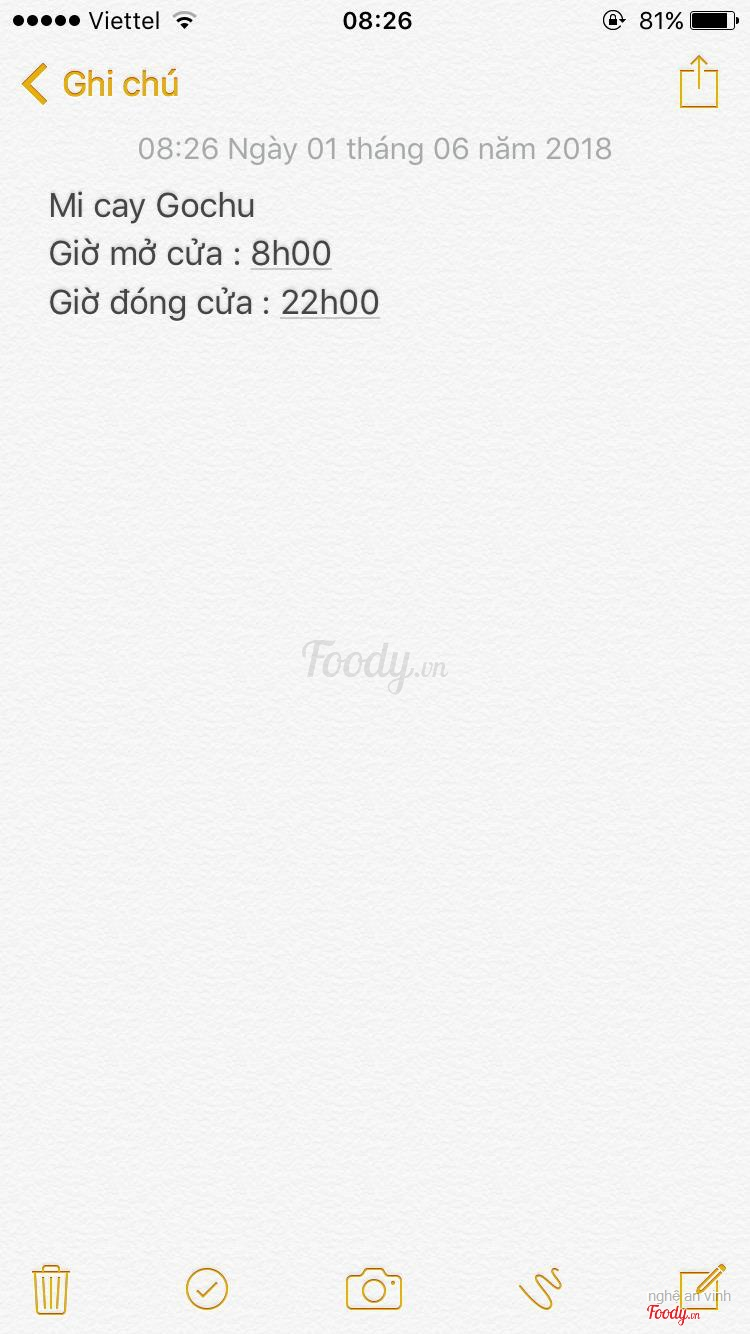Delete this note with trash icon
The image size is (750, 1334).
(51, 1288)
